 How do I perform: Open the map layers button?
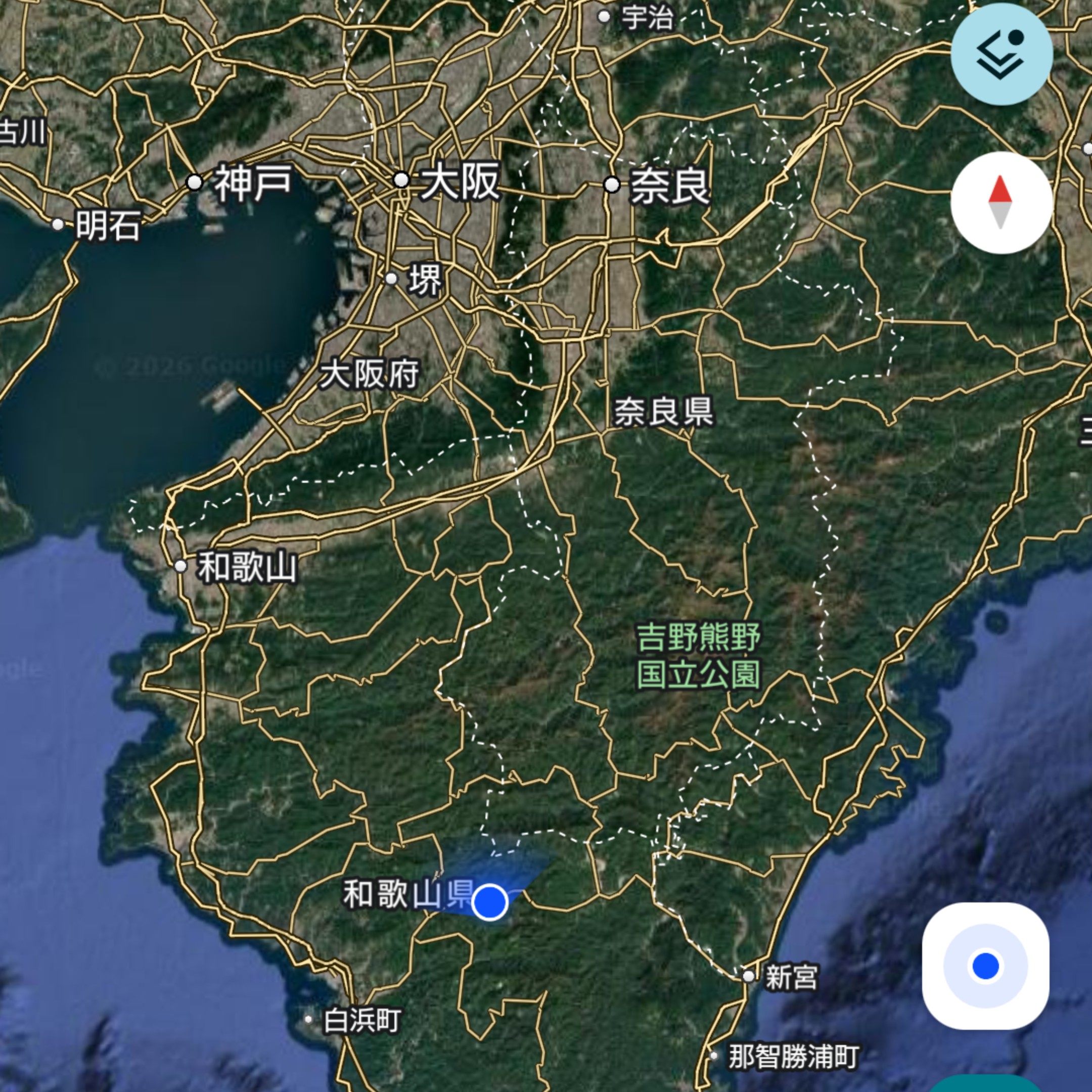point(1001,54)
